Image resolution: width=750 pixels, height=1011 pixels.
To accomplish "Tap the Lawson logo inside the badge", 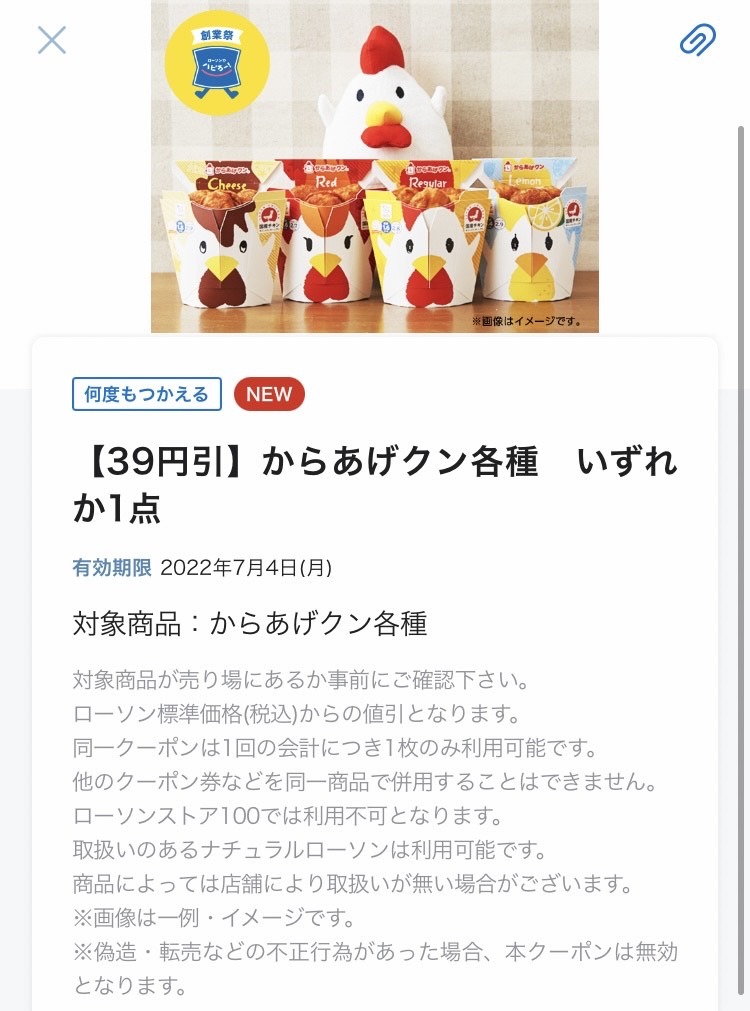I will click(214, 68).
